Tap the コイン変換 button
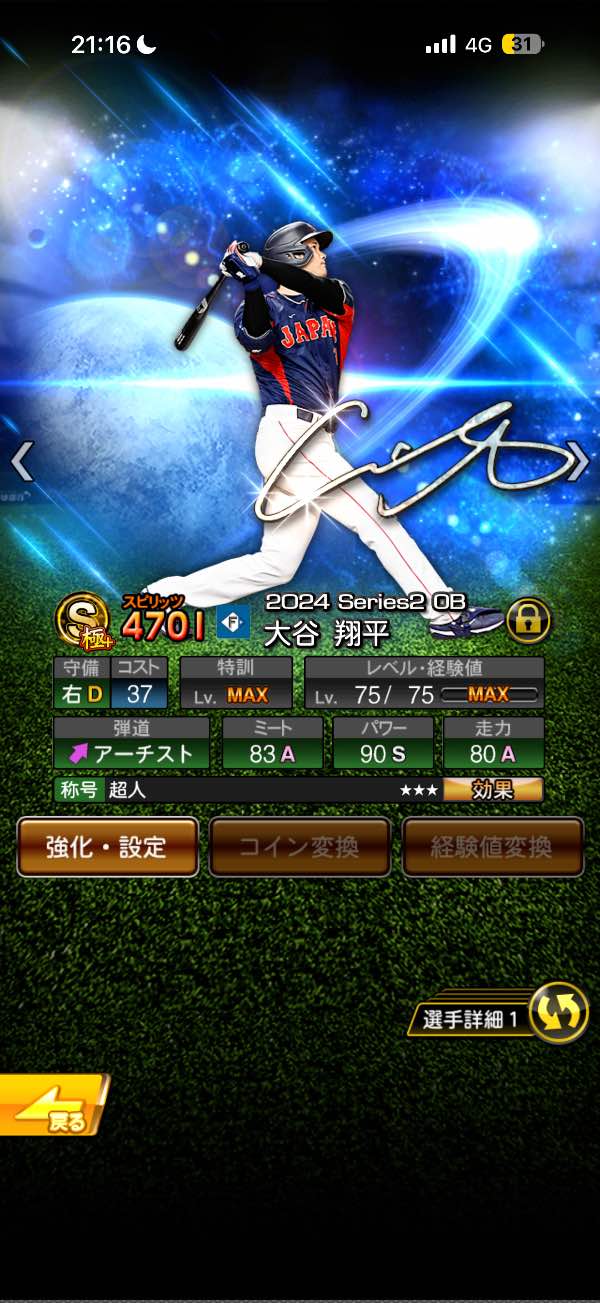This screenshot has height=1303, width=600. [299, 847]
